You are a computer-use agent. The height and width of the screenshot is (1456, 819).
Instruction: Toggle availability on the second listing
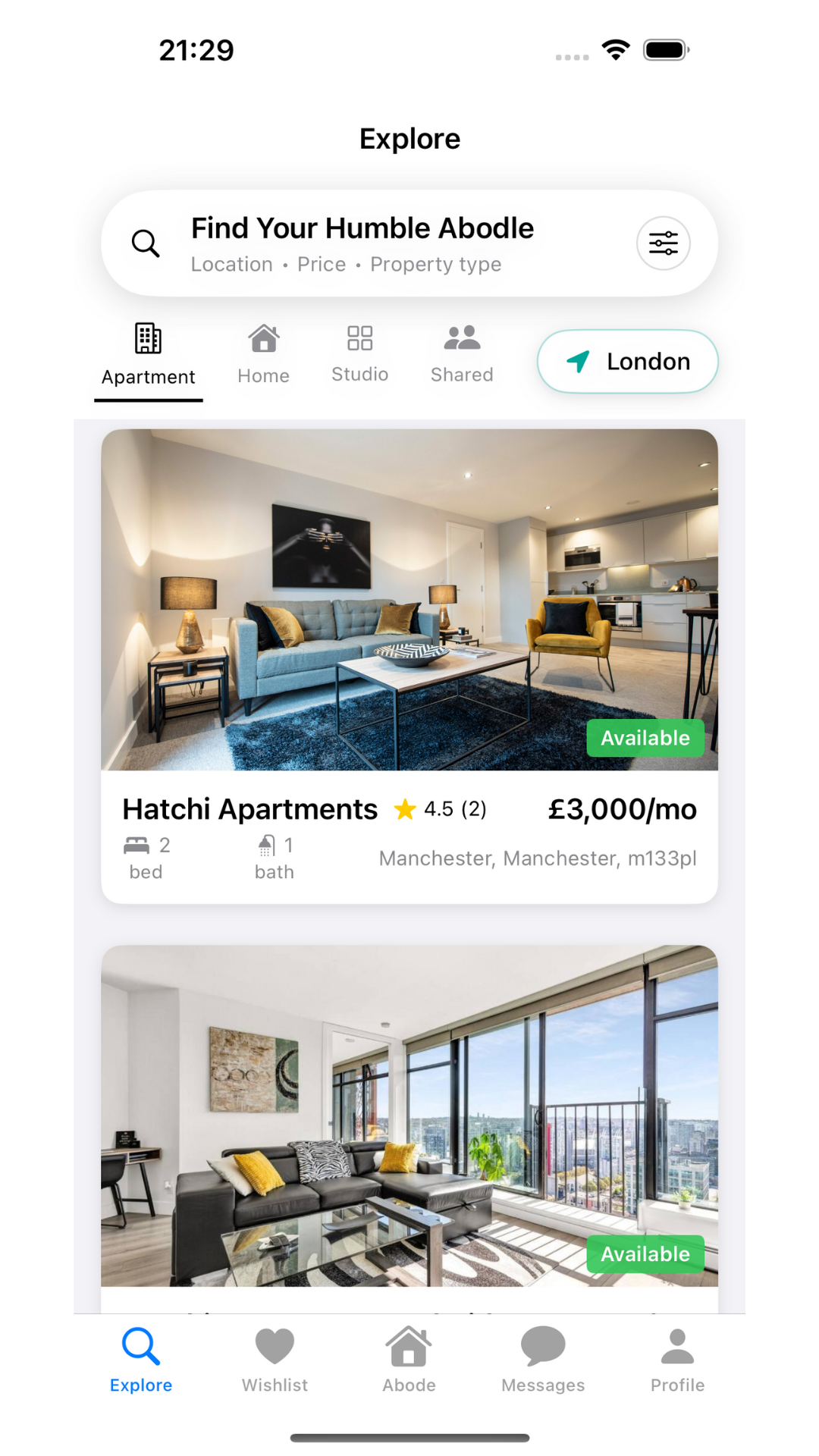pos(645,1254)
